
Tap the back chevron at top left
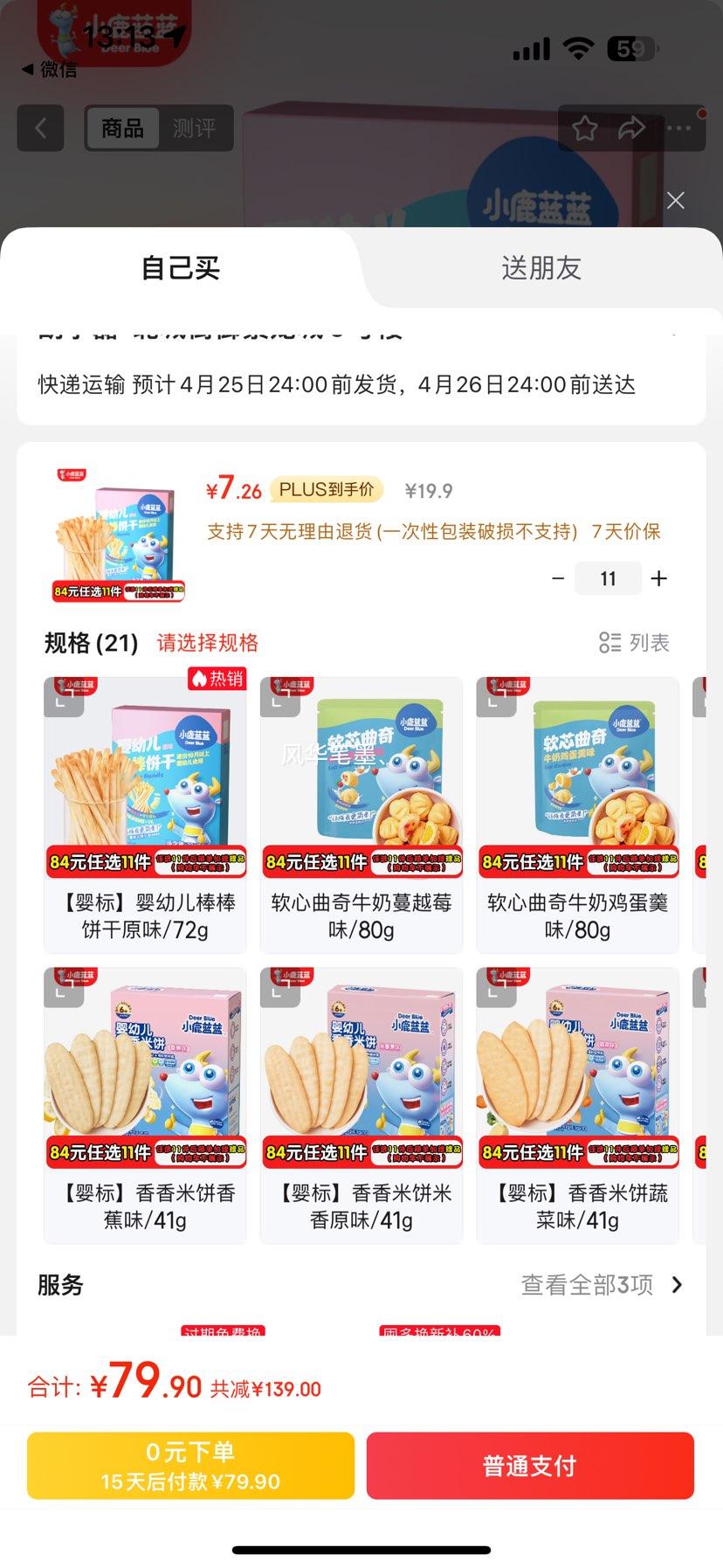40,128
